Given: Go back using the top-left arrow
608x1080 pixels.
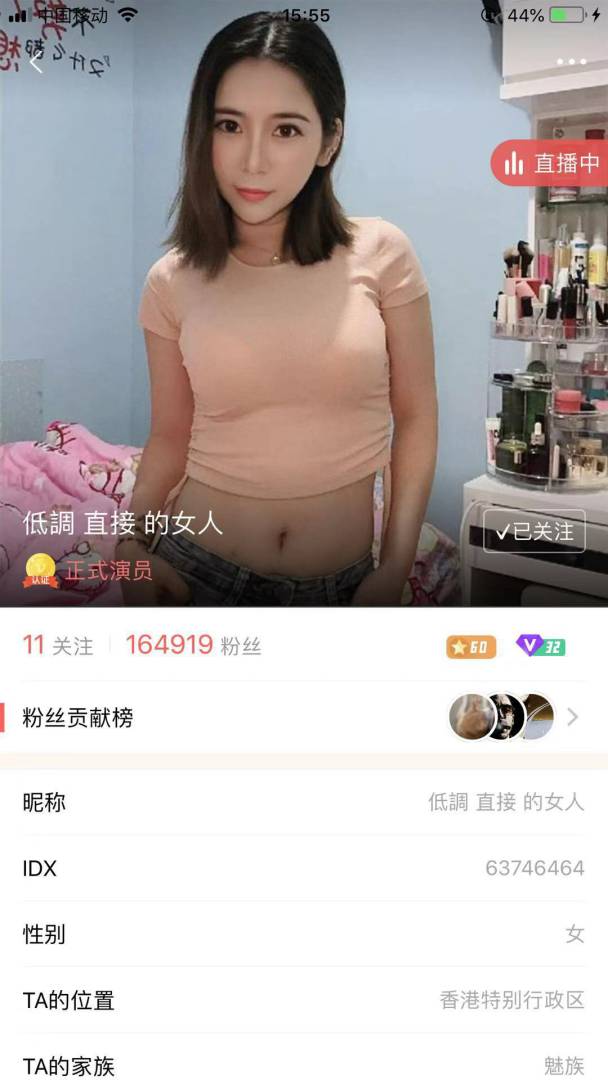Looking at the screenshot, I should click(36, 64).
